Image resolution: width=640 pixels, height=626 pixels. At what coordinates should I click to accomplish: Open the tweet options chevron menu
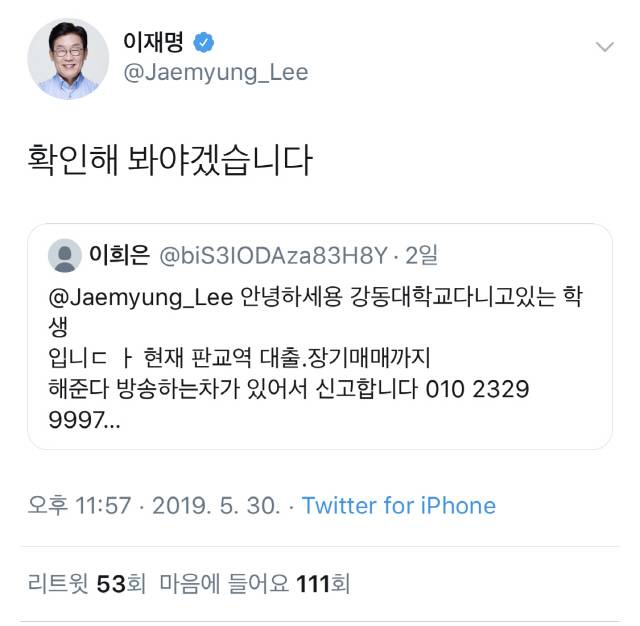pyautogui.click(x=605, y=46)
